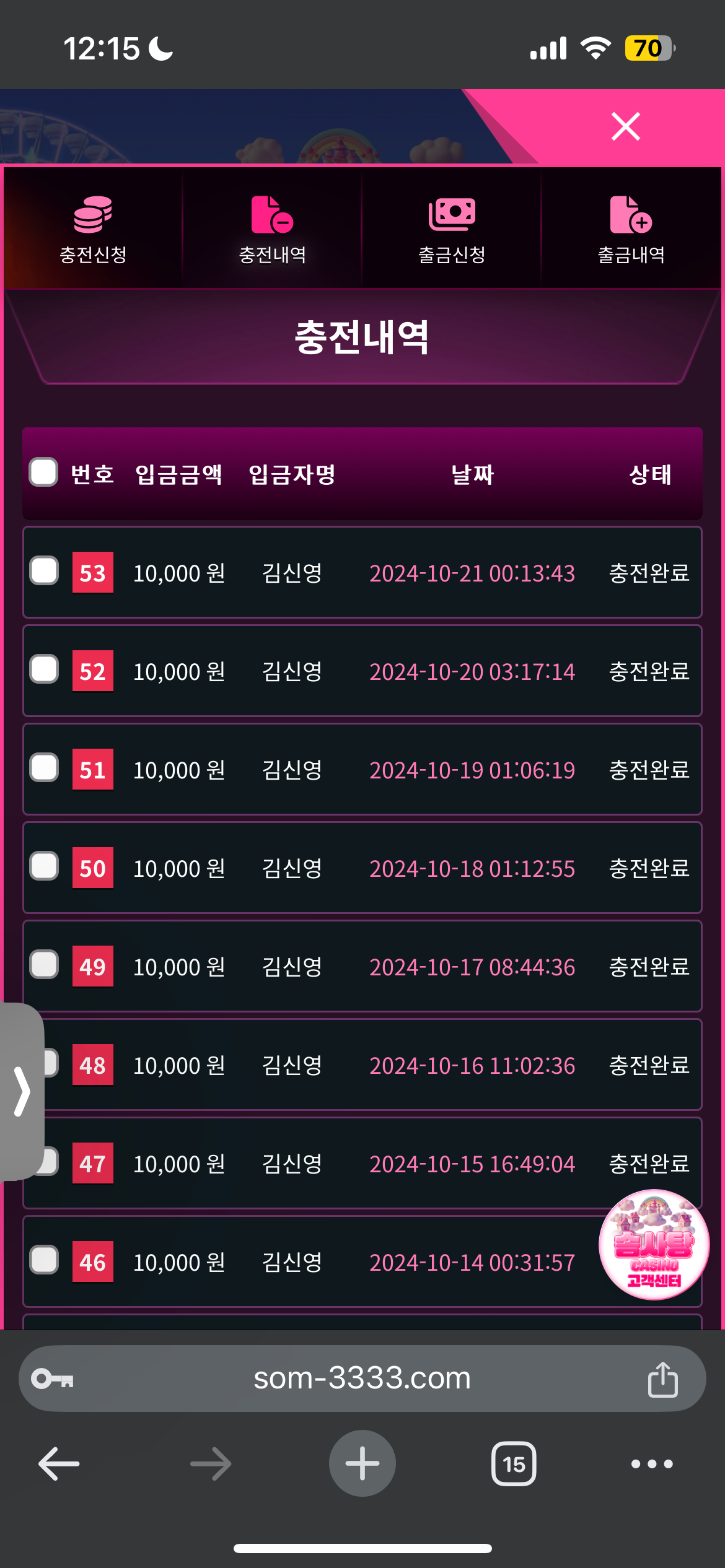Close the pink panel with the X
This screenshot has width=725, height=1568.
pos(625,127)
